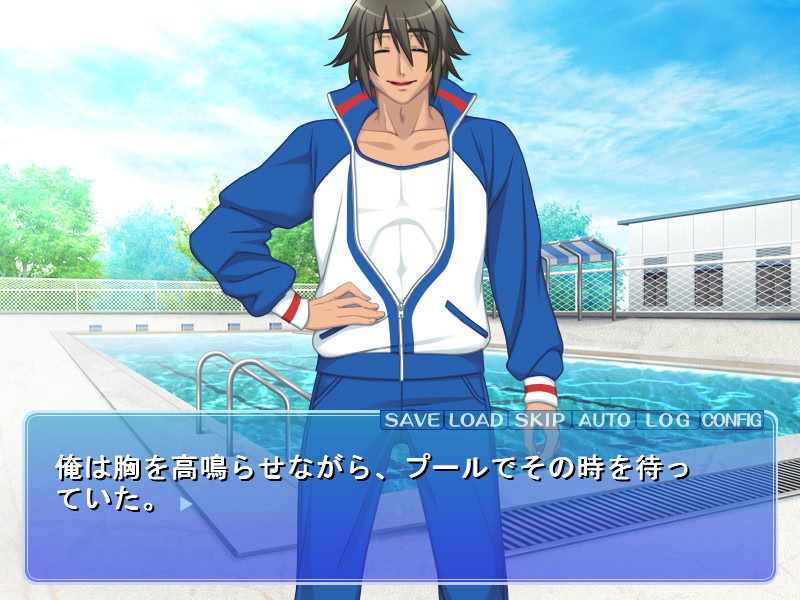Open the LOAD menu

[x=475, y=420]
